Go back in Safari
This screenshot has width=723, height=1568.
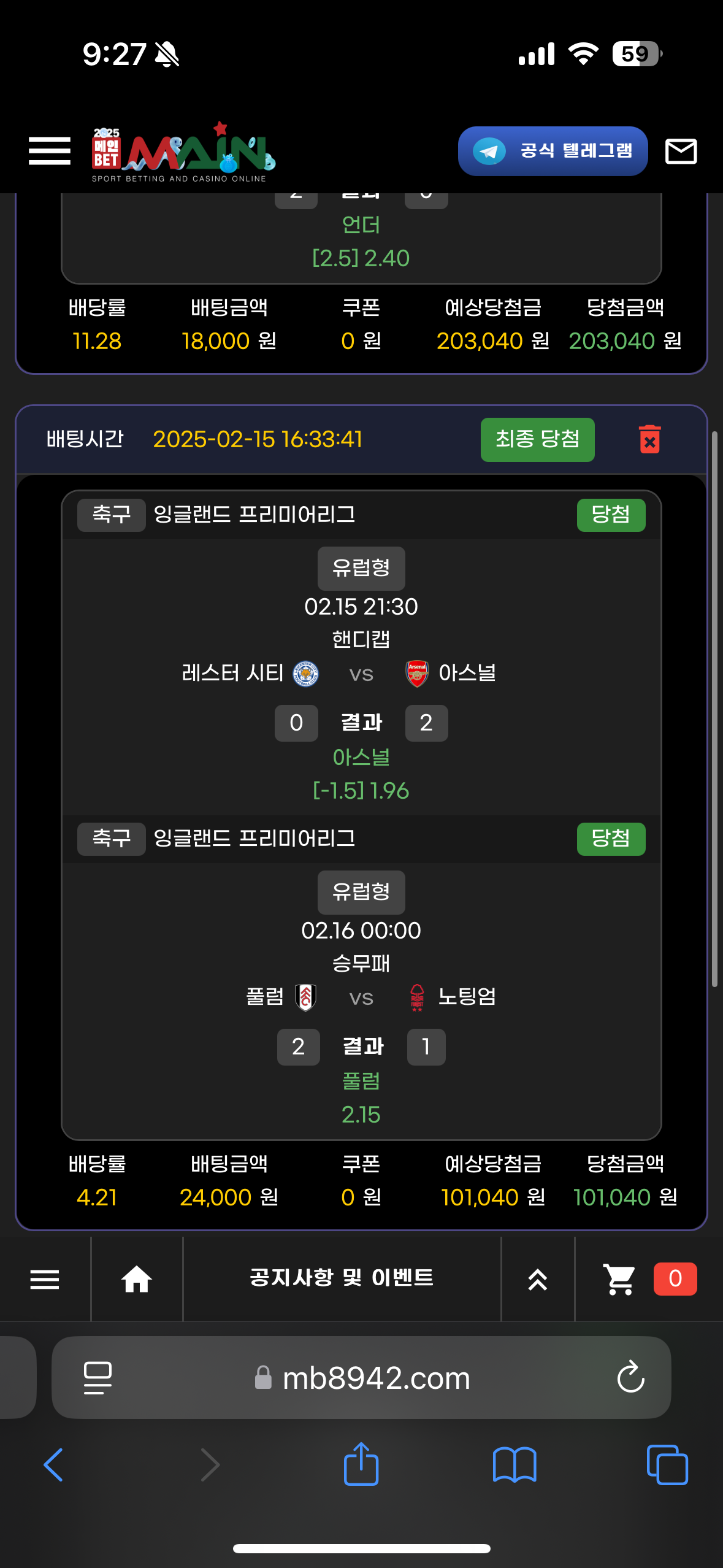(53, 1464)
